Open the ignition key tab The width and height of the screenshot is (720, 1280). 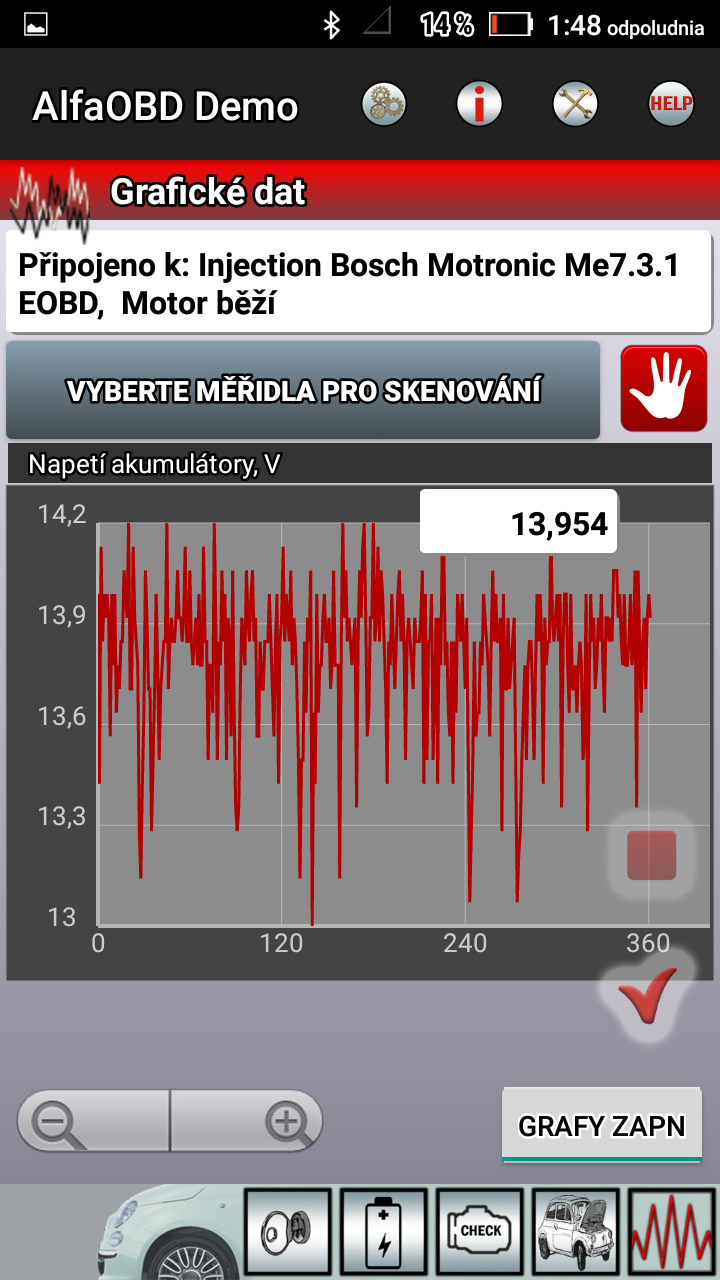tap(287, 1230)
